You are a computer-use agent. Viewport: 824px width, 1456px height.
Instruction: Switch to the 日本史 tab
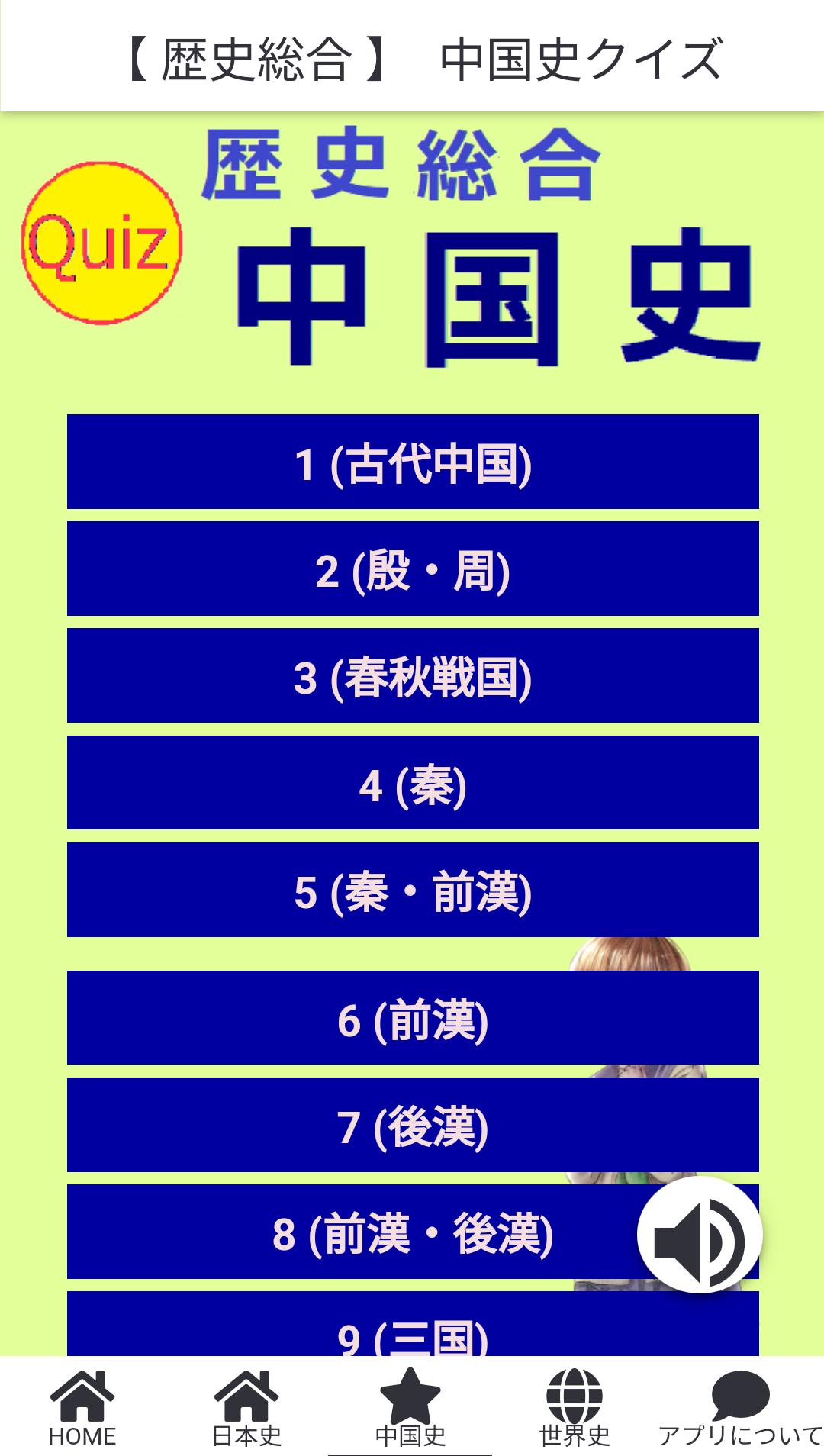[x=246, y=1407]
